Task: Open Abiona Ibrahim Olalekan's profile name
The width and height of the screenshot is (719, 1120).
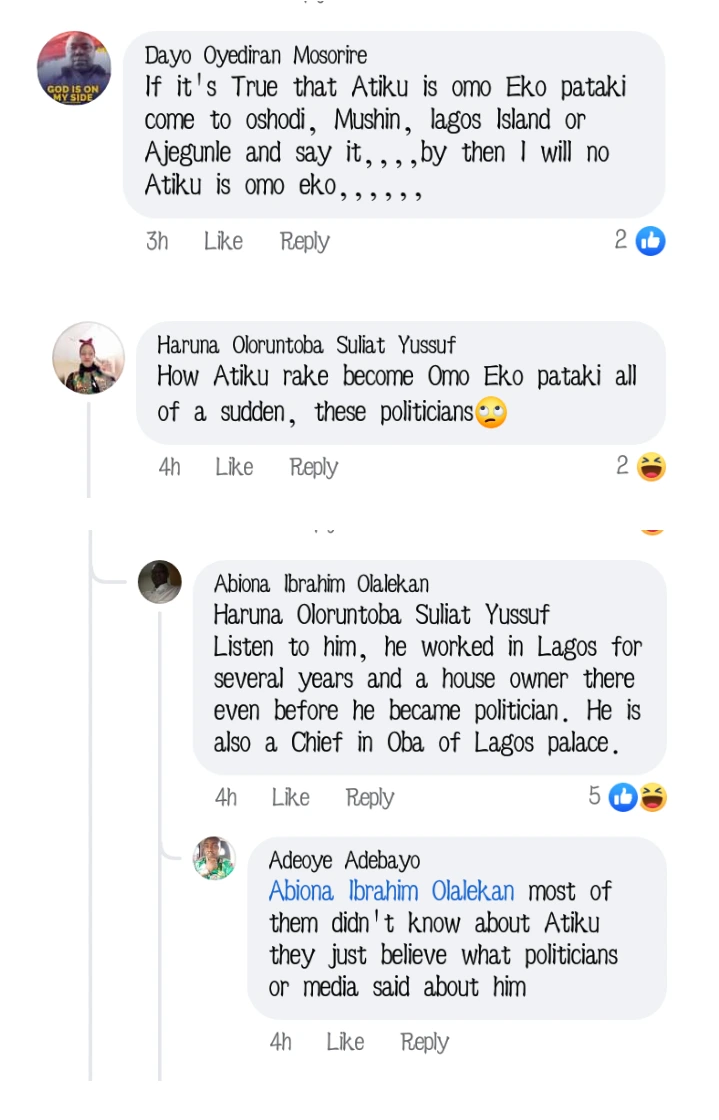Action: [321, 584]
